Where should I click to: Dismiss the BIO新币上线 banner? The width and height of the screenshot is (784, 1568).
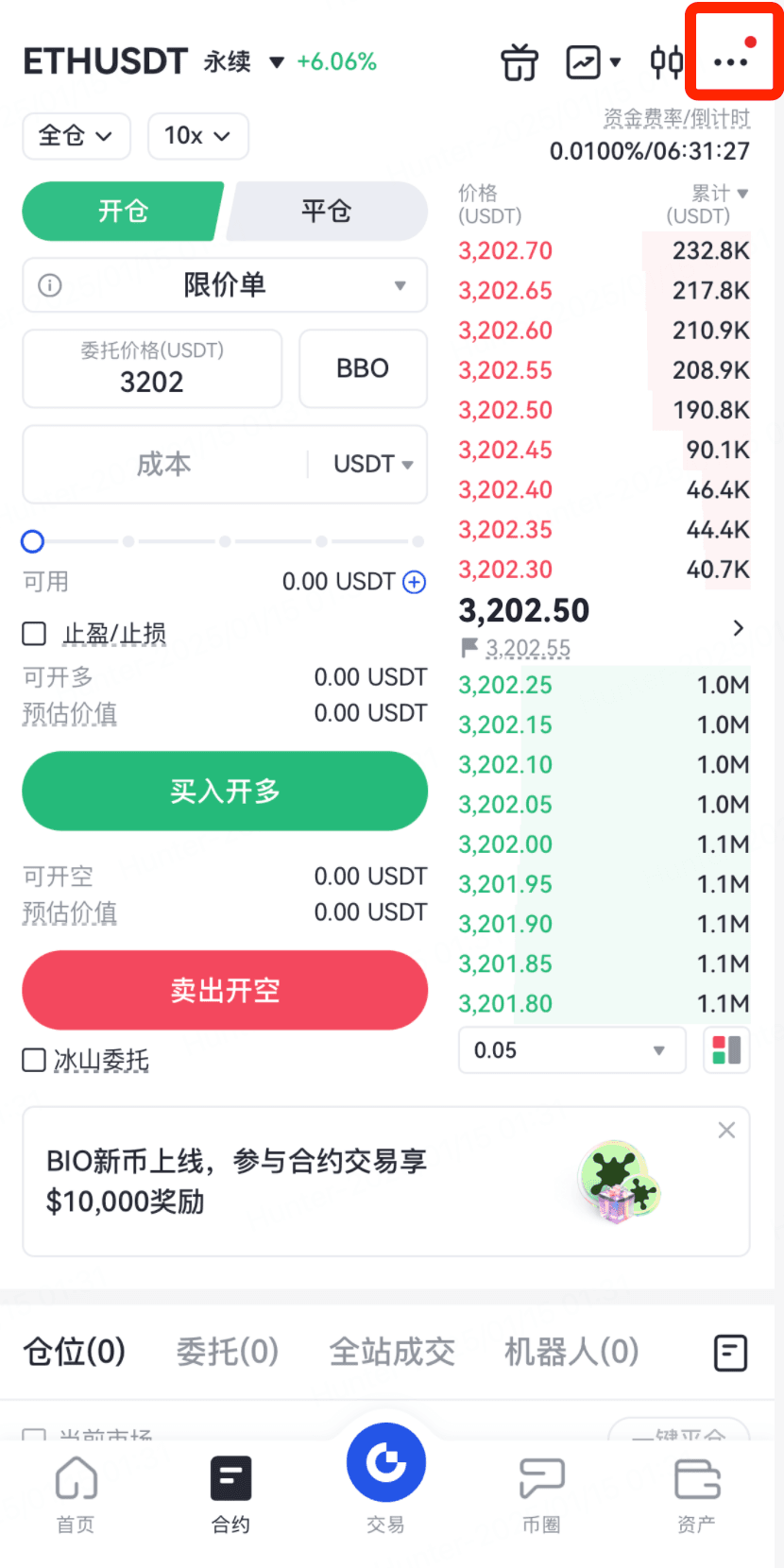point(726,1130)
